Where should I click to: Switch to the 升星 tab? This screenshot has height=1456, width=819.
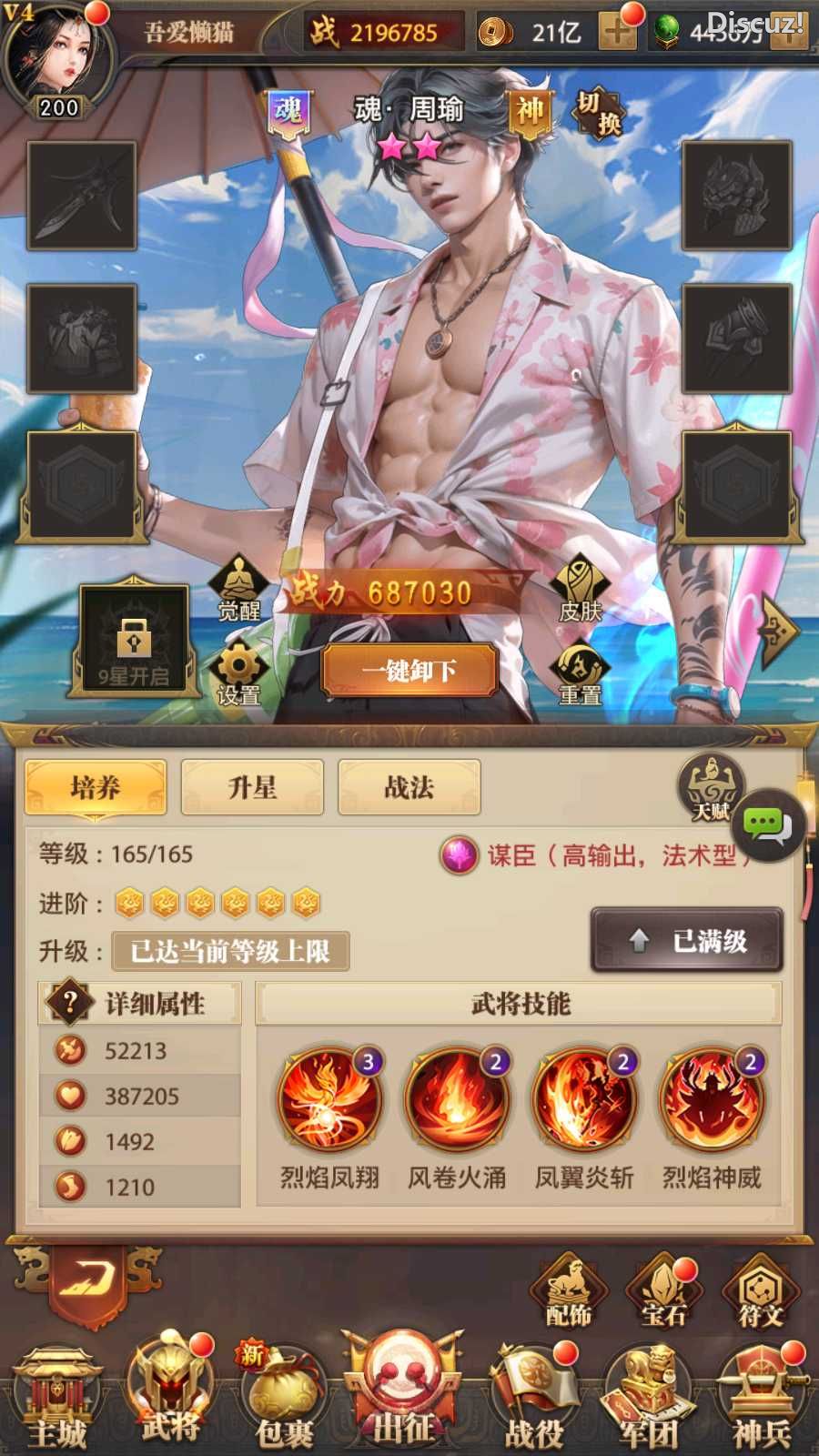(252, 787)
